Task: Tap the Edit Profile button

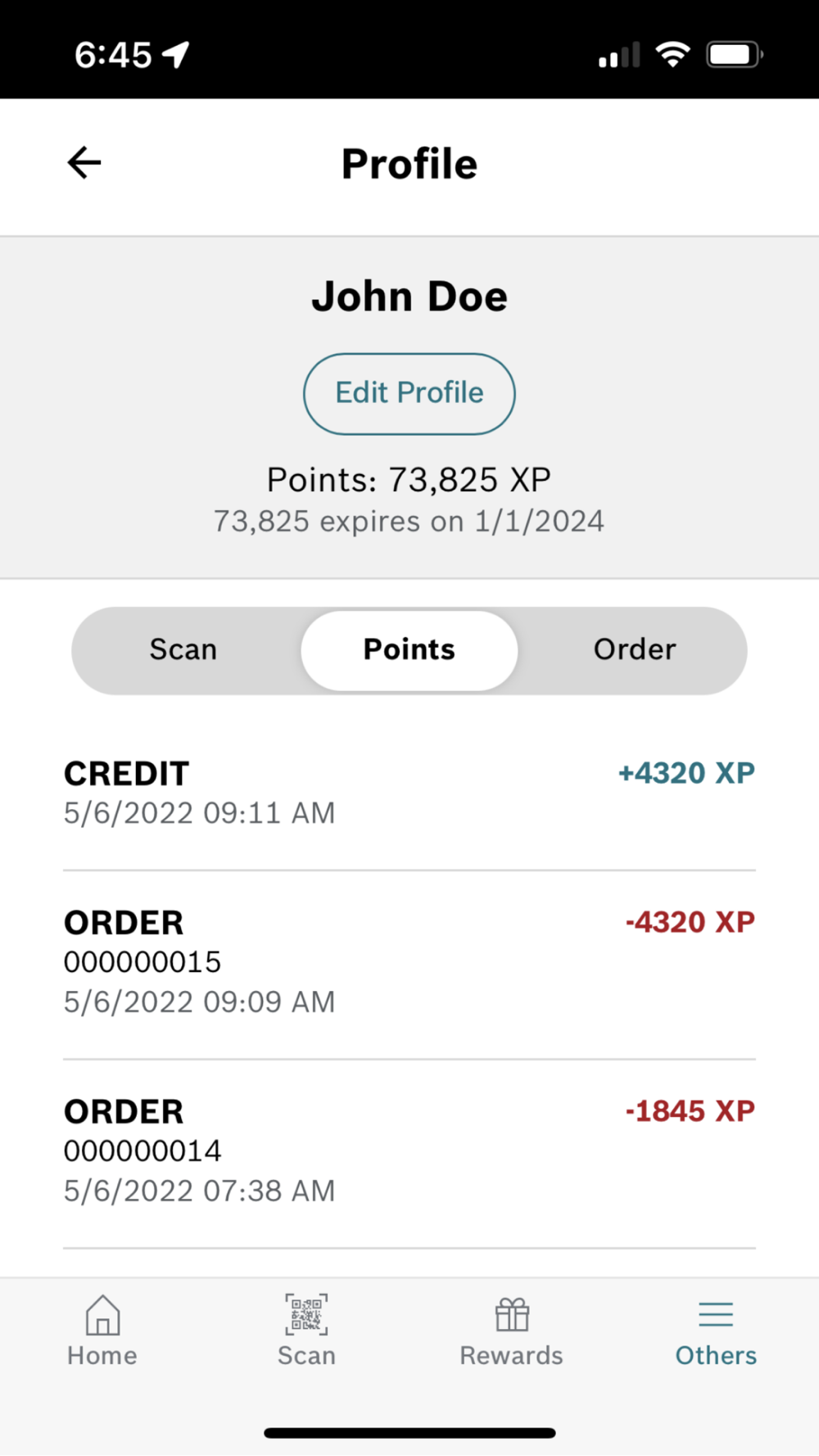Action: (x=409, y=393)
